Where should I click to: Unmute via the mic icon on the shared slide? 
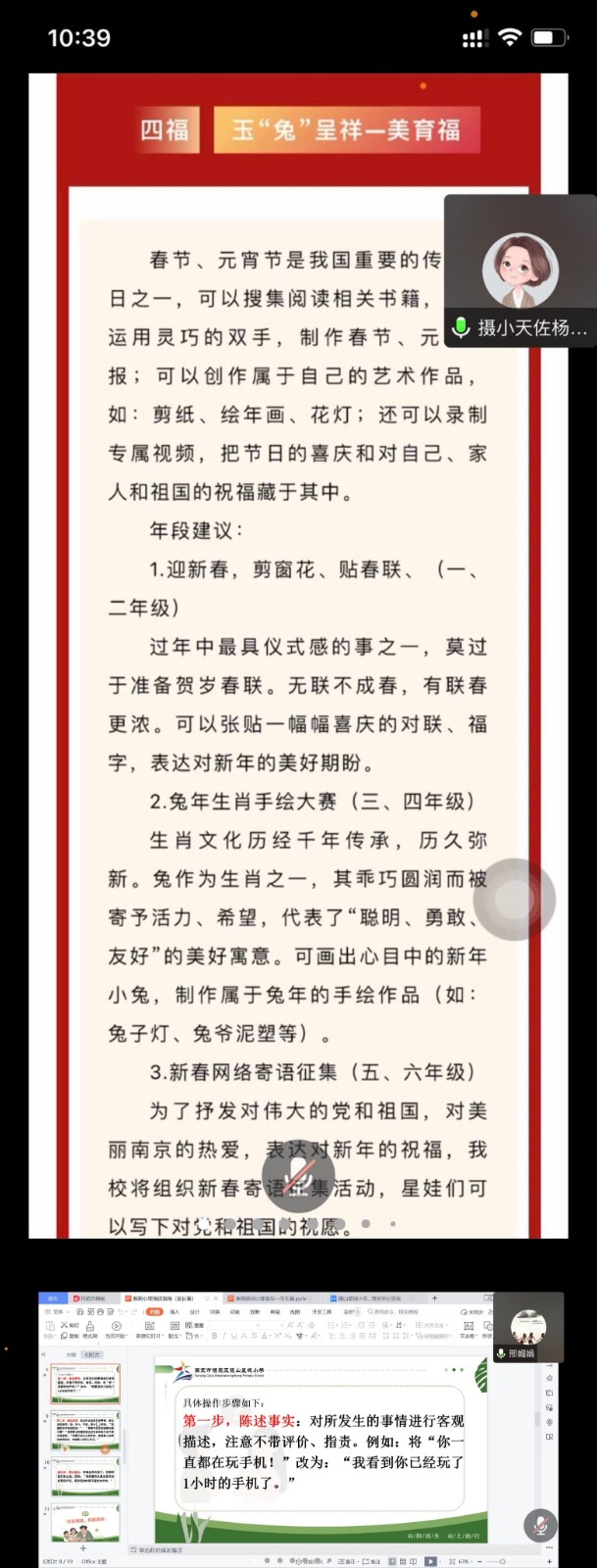[539, 1526]
